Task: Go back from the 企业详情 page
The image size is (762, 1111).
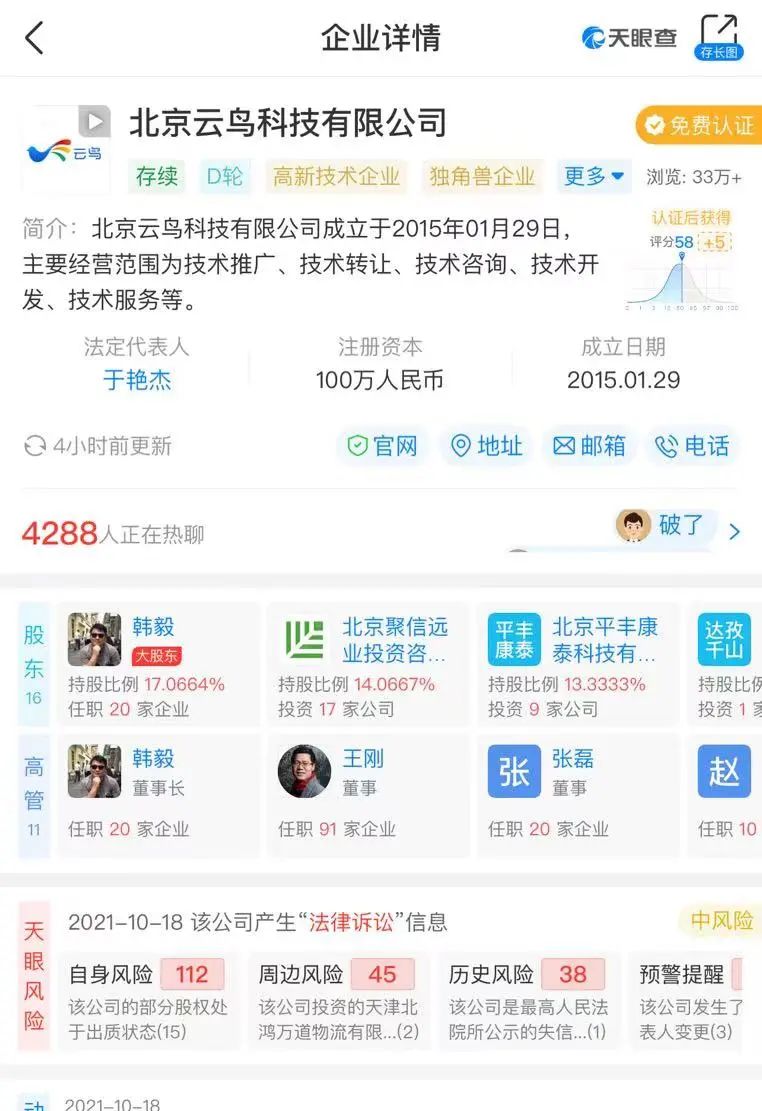Action: point(35,38)
